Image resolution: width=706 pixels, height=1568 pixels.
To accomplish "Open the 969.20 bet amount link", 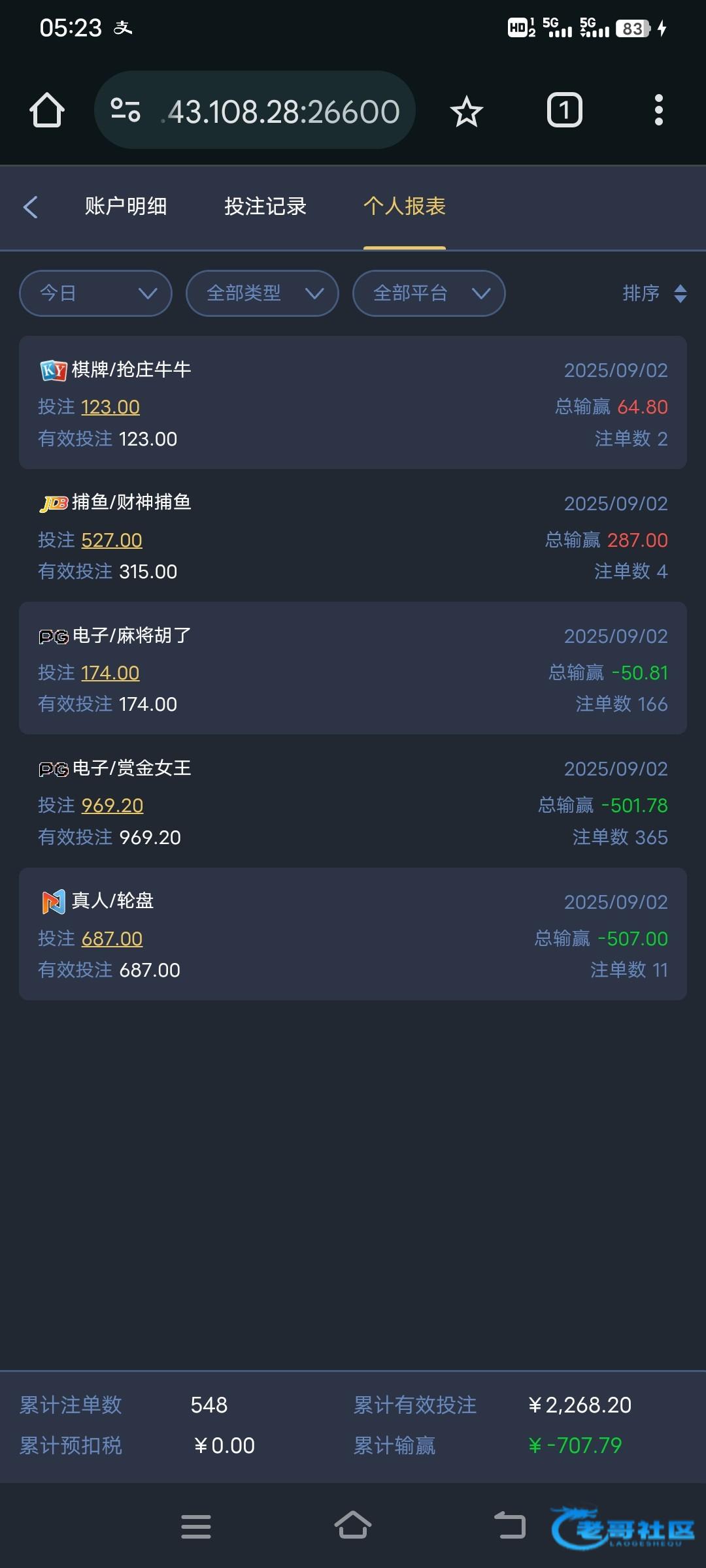I will (112, 806).
